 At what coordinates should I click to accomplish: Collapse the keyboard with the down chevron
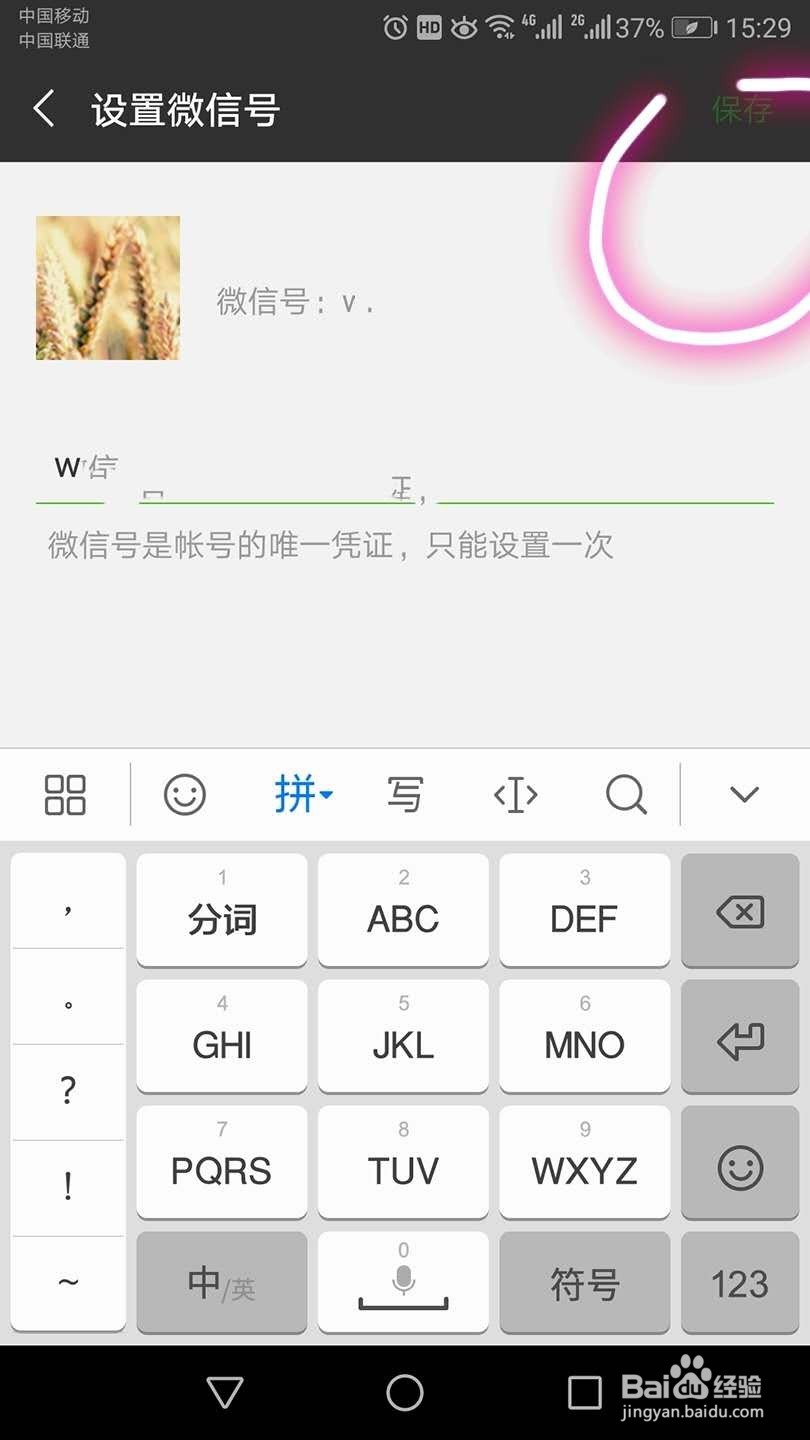[x=742, y=794]
